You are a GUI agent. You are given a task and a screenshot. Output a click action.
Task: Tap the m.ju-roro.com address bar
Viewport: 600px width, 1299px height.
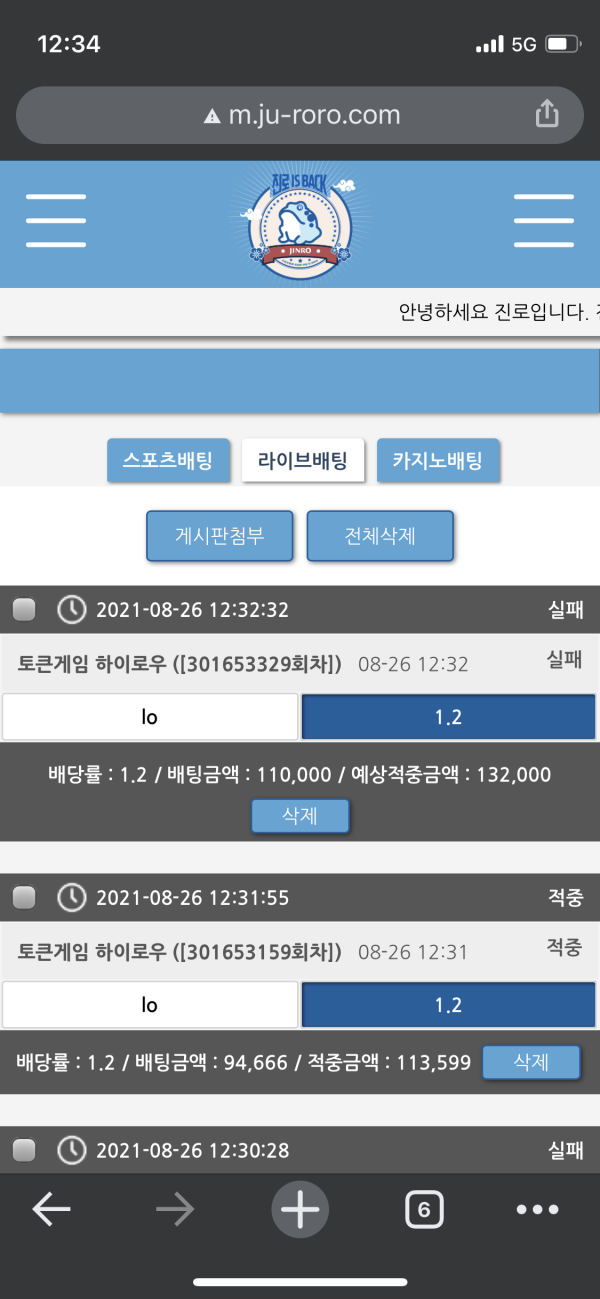pos(300,115)
